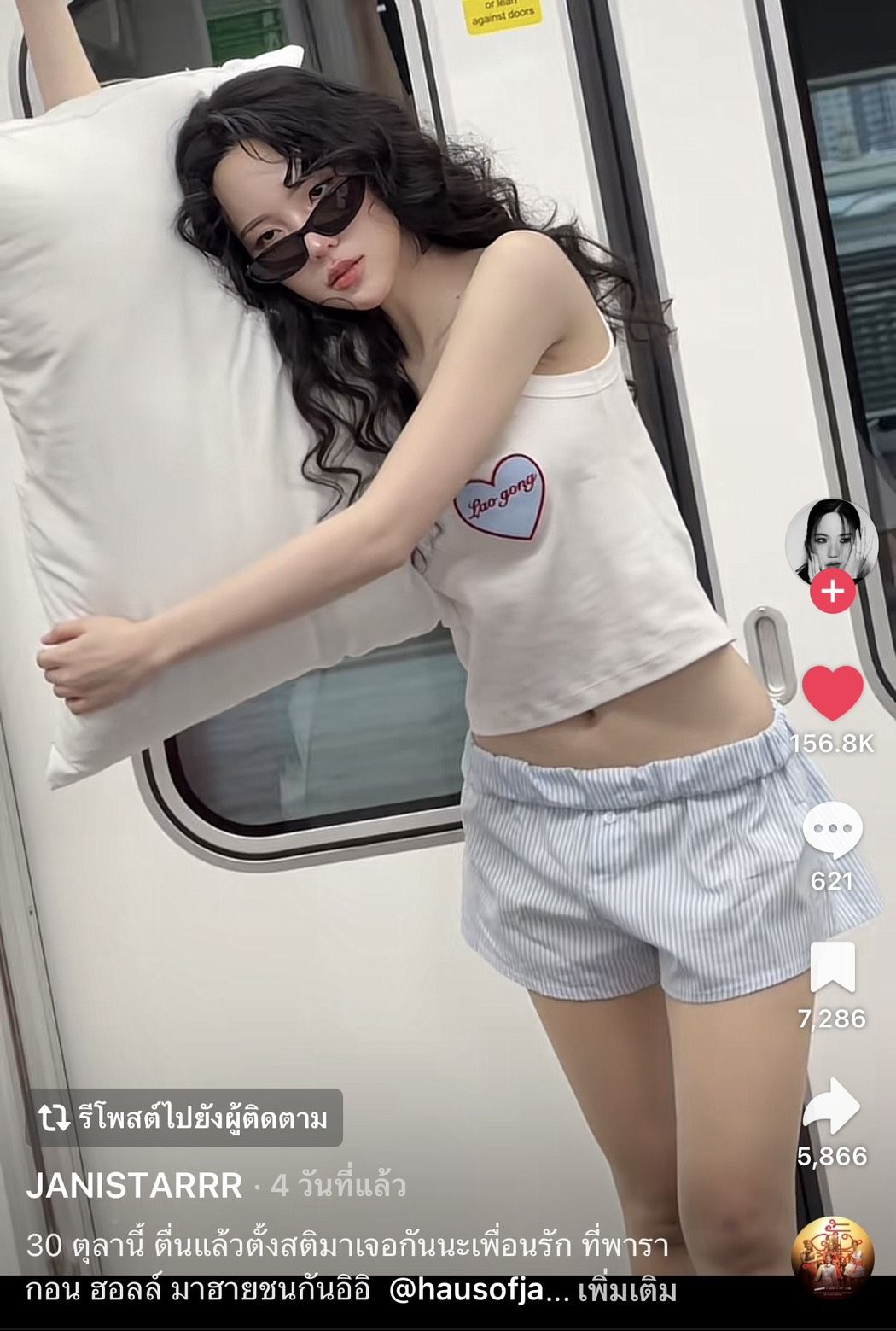
Task: Expand the caption with เพิ่มเติม
Action: pyautogui.click(x=627, y=1291)
